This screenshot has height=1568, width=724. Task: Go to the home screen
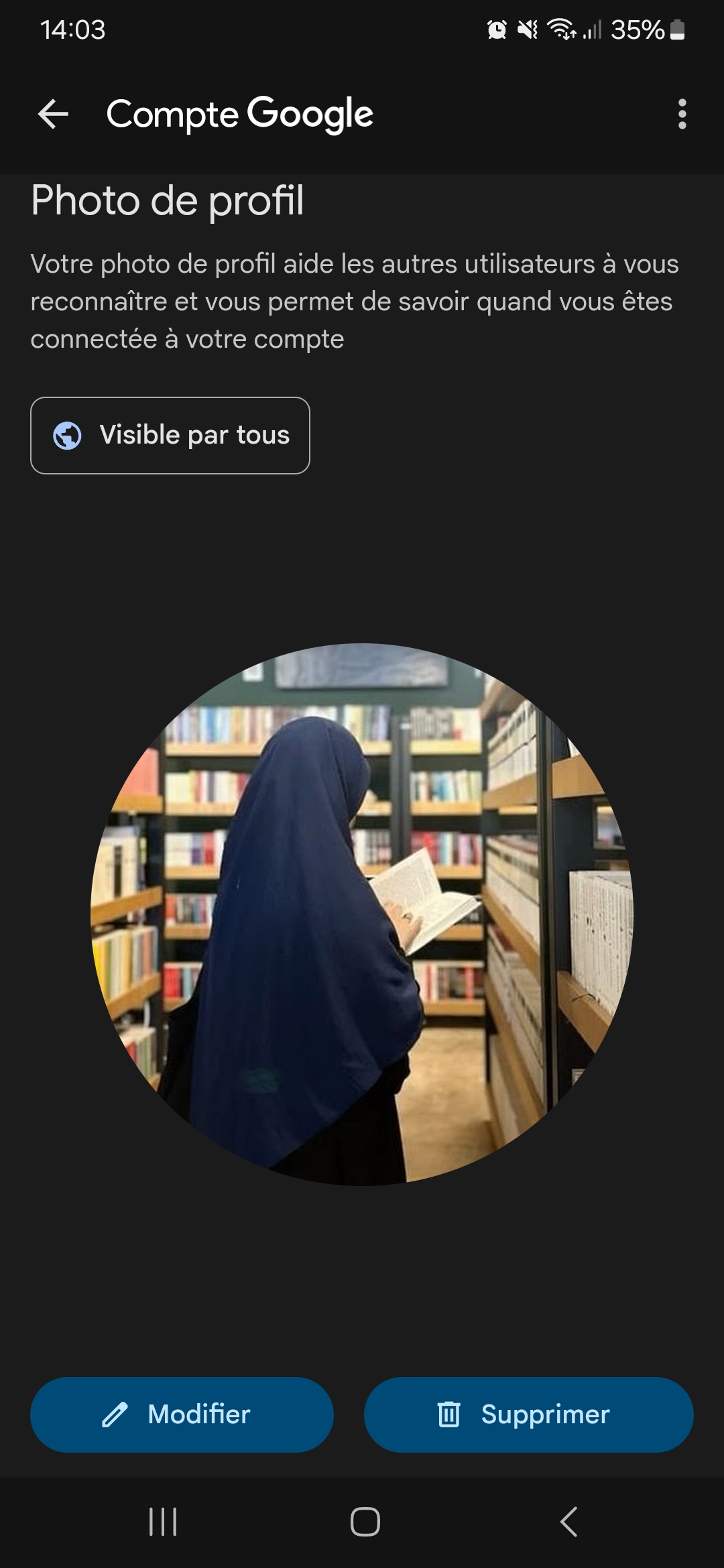pos(365,1522)
